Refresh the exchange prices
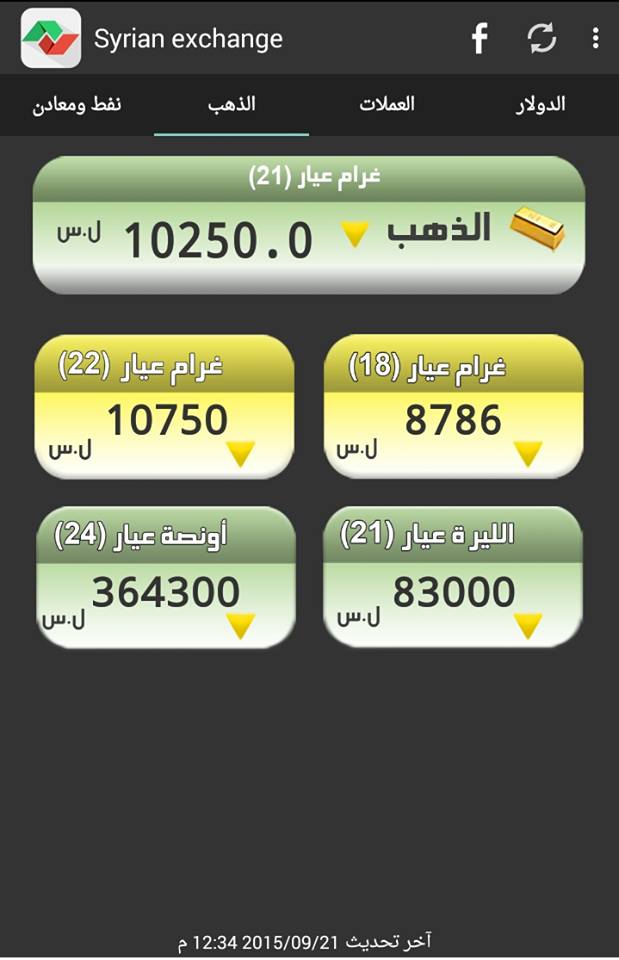 point(542,39)
